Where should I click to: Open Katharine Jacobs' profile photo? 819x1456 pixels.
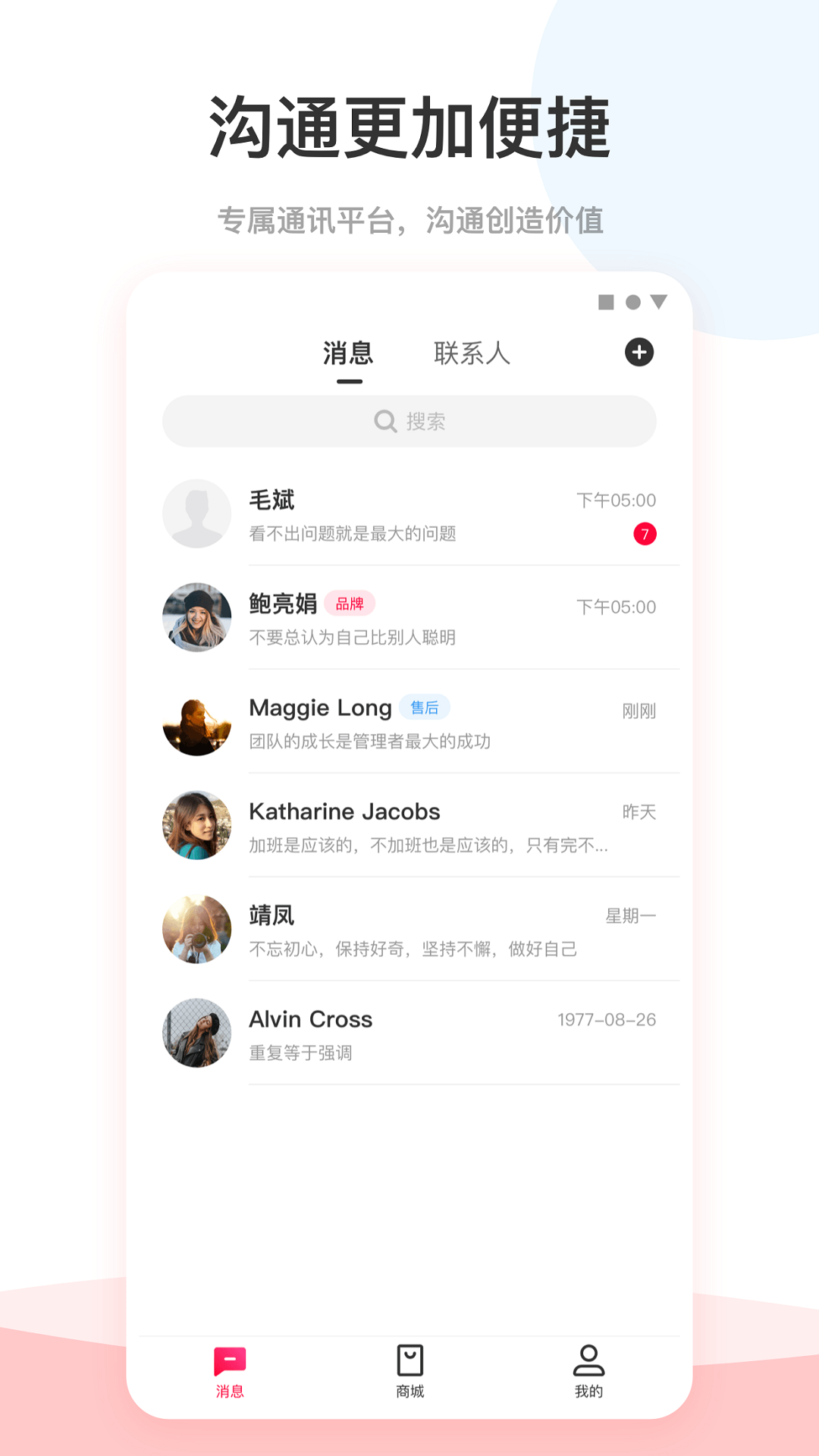point(196,827)
